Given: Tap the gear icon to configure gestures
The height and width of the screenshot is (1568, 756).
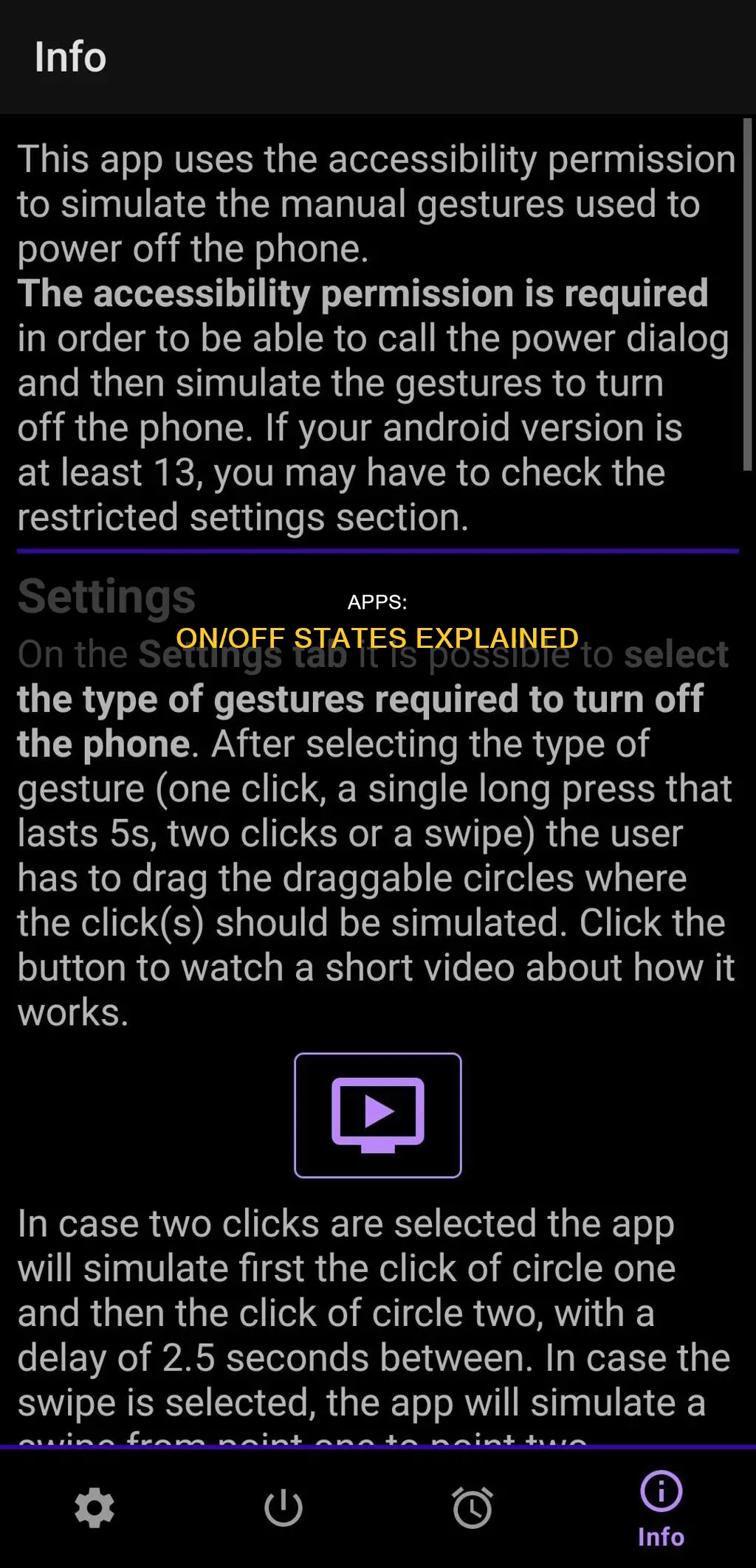Looking at the screenshot, I should [94, 1509].
